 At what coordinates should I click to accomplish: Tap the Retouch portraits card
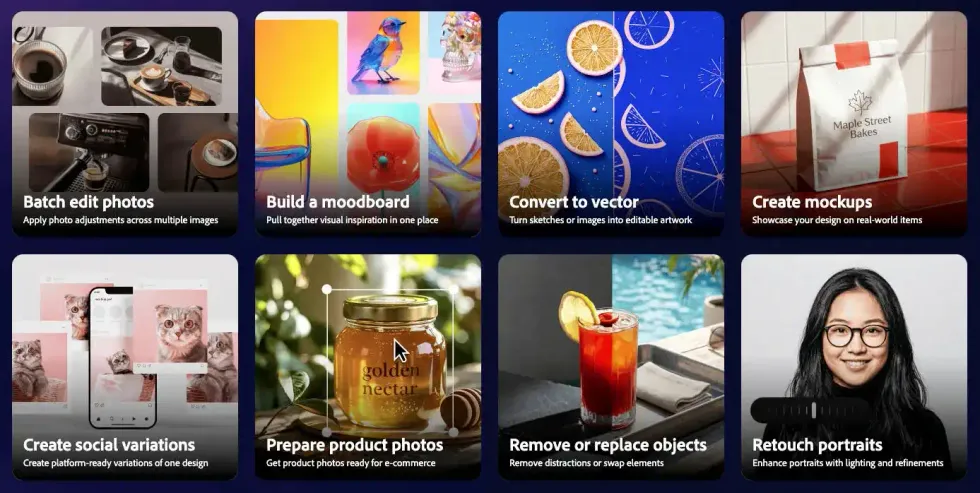pos(853,367)
